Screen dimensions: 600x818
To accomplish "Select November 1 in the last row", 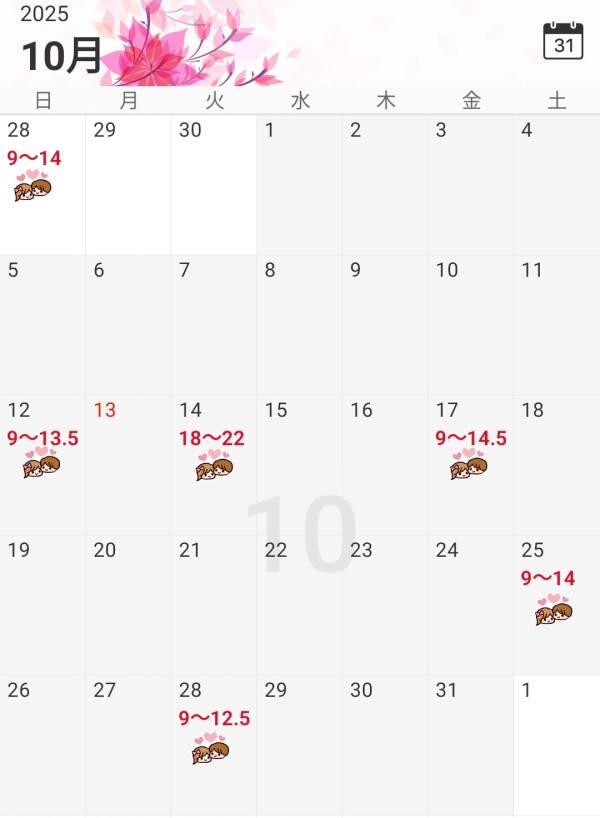I will point(556,745).
